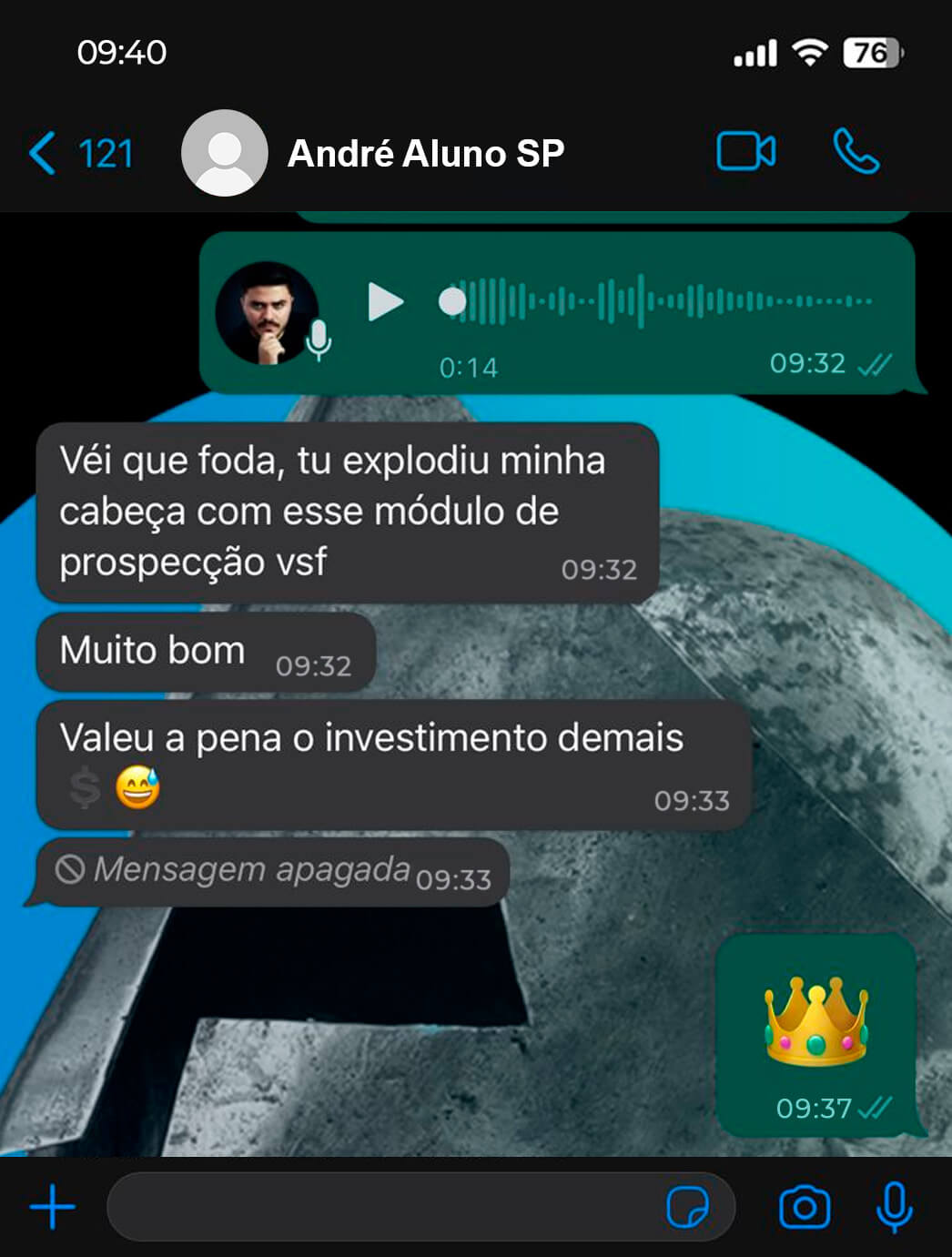Tap the contact's profile avatar in the header

[225, 151]
